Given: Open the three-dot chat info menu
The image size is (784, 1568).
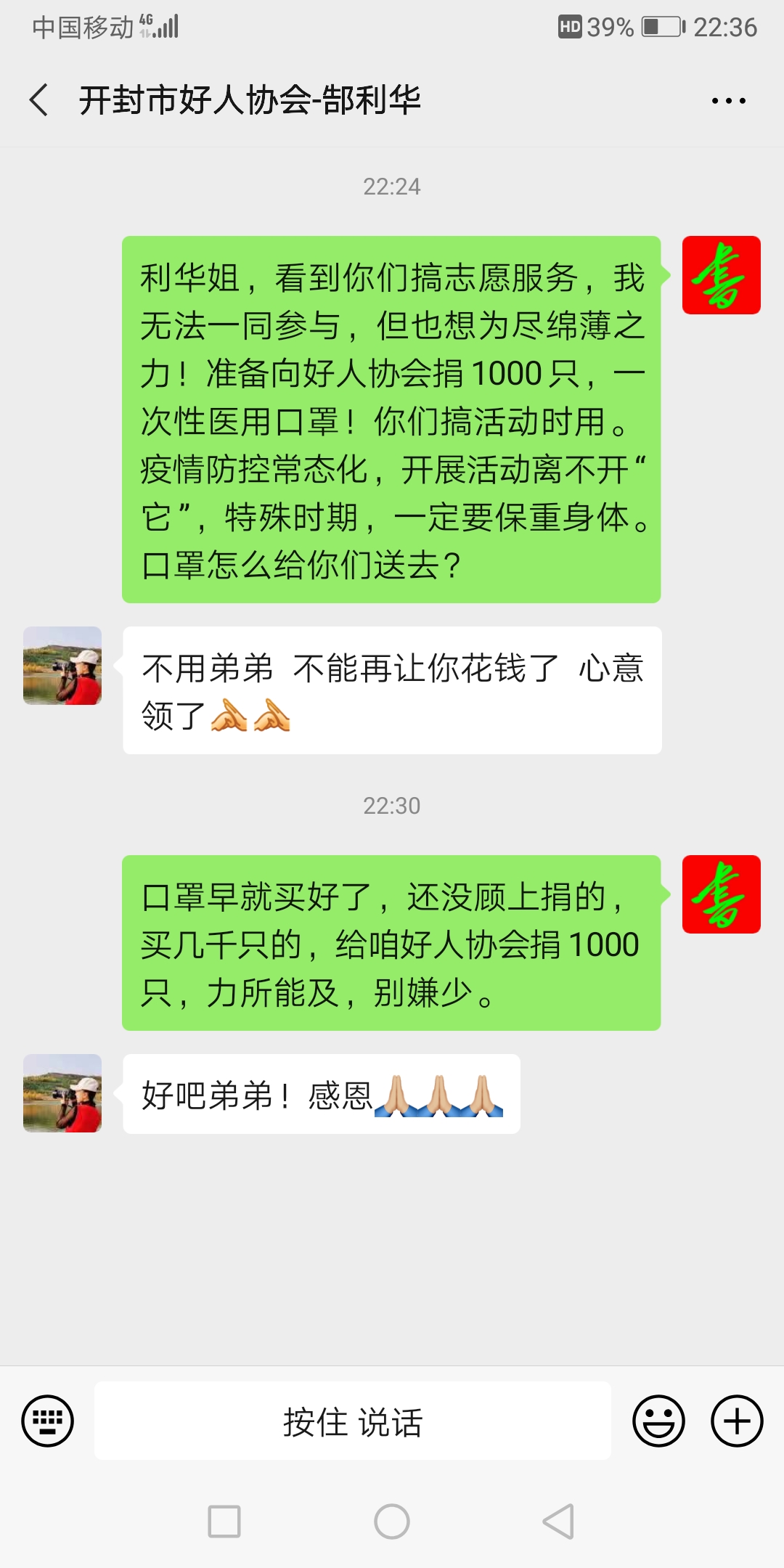Looking at the screenshot, I should 728,101.
